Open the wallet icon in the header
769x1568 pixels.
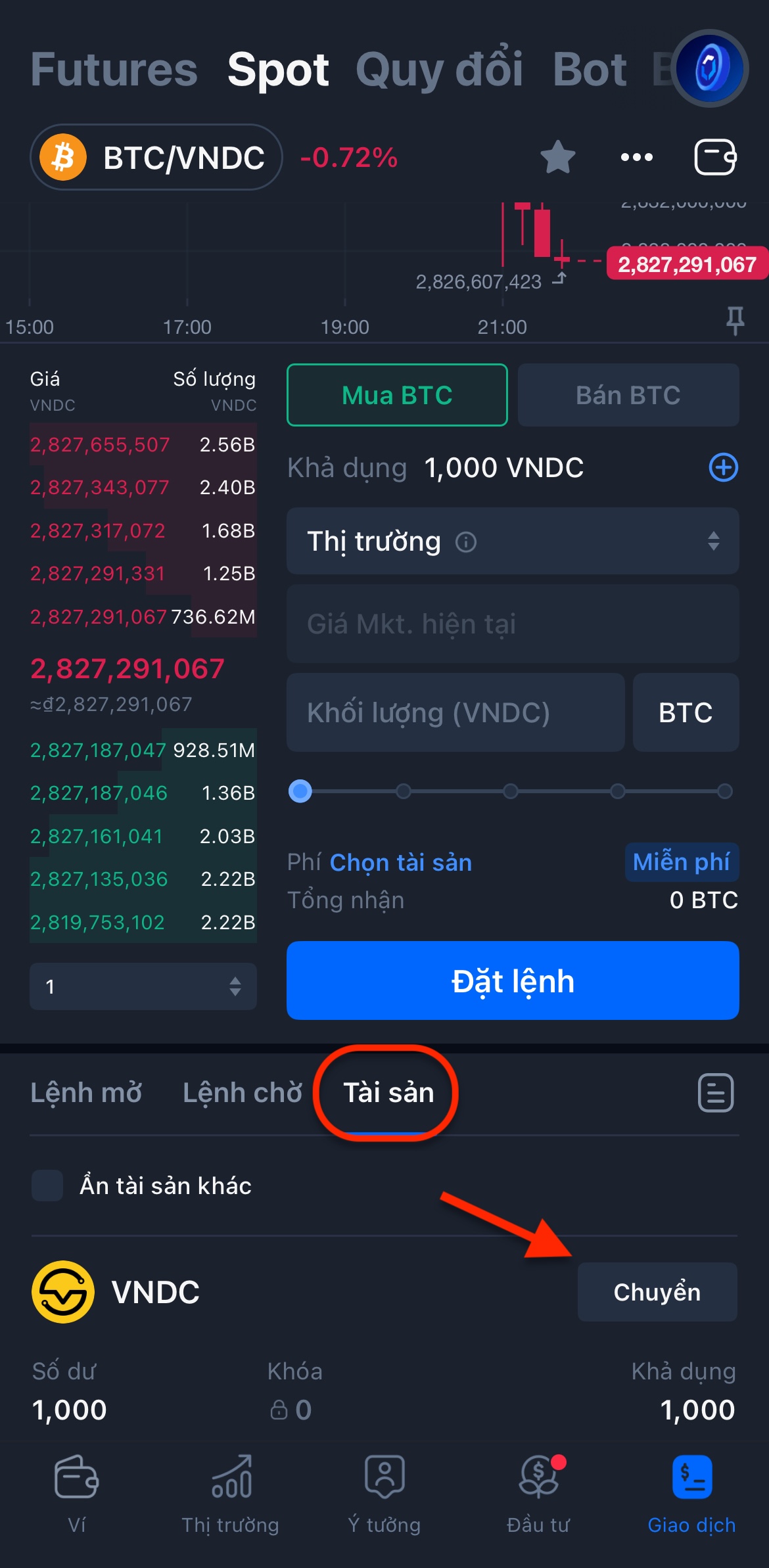715,157
